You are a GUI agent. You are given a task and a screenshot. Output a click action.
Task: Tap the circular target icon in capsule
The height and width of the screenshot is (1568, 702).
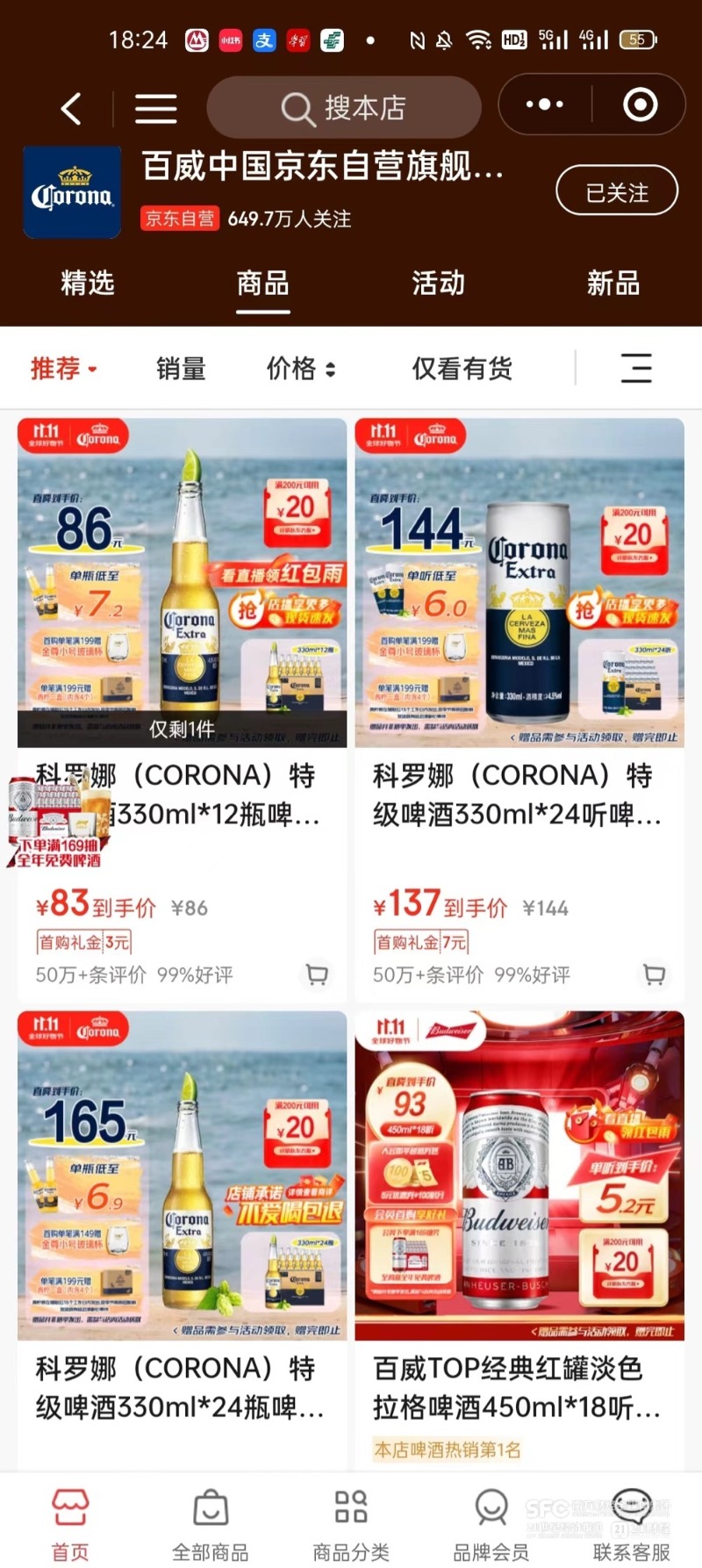click(x=641, y=104)
